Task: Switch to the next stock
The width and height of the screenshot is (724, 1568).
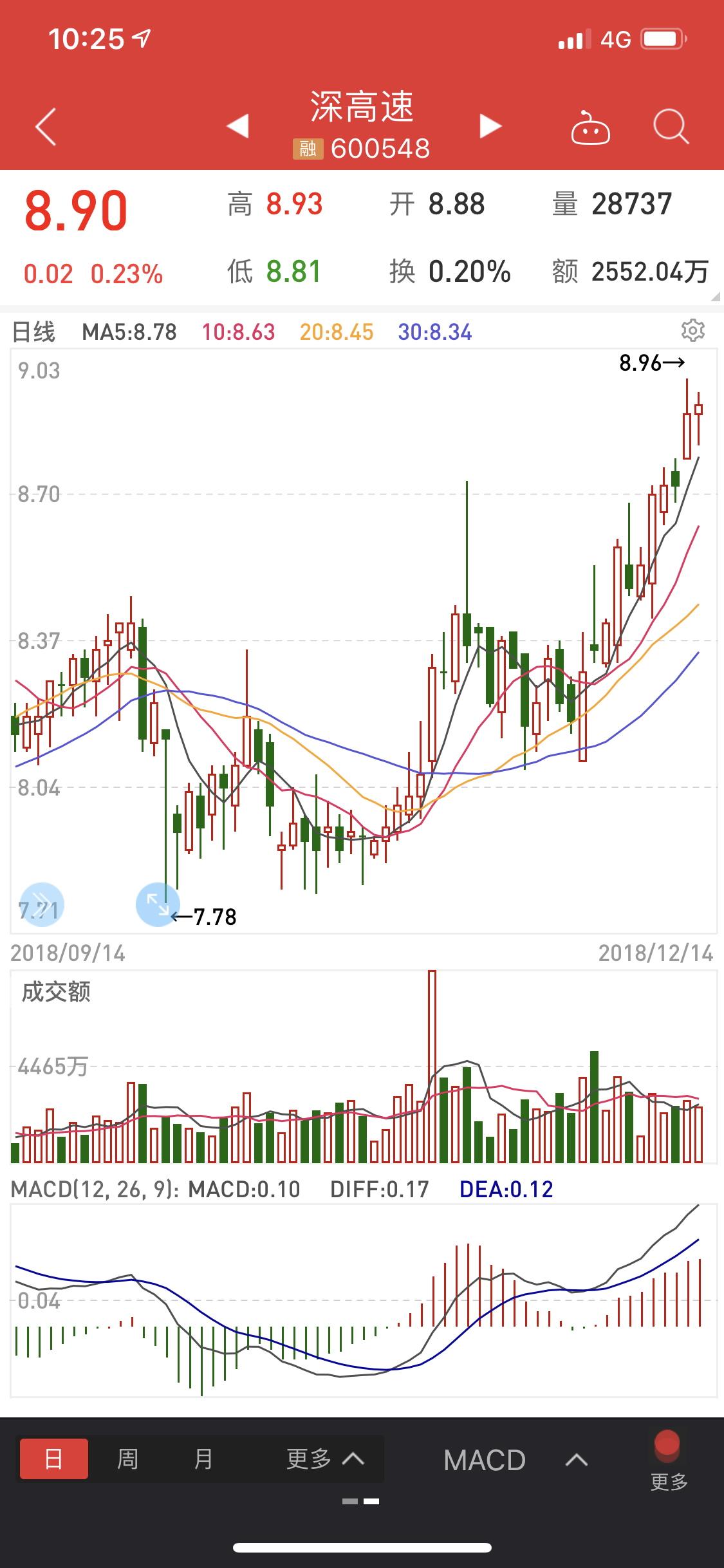Action: click(490, 126)
